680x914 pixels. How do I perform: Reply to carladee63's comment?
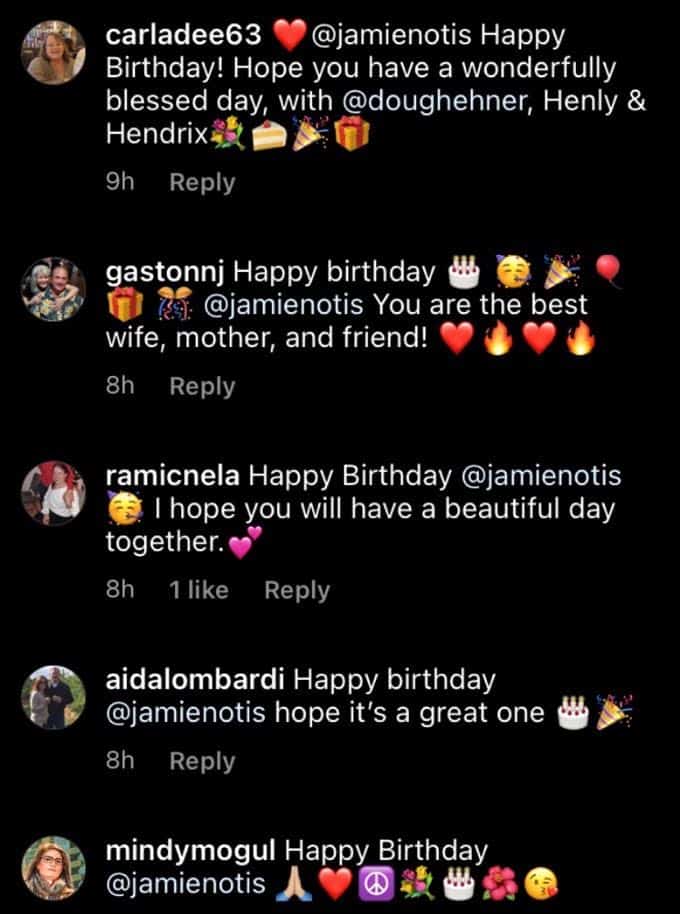[x=202, y=183]
